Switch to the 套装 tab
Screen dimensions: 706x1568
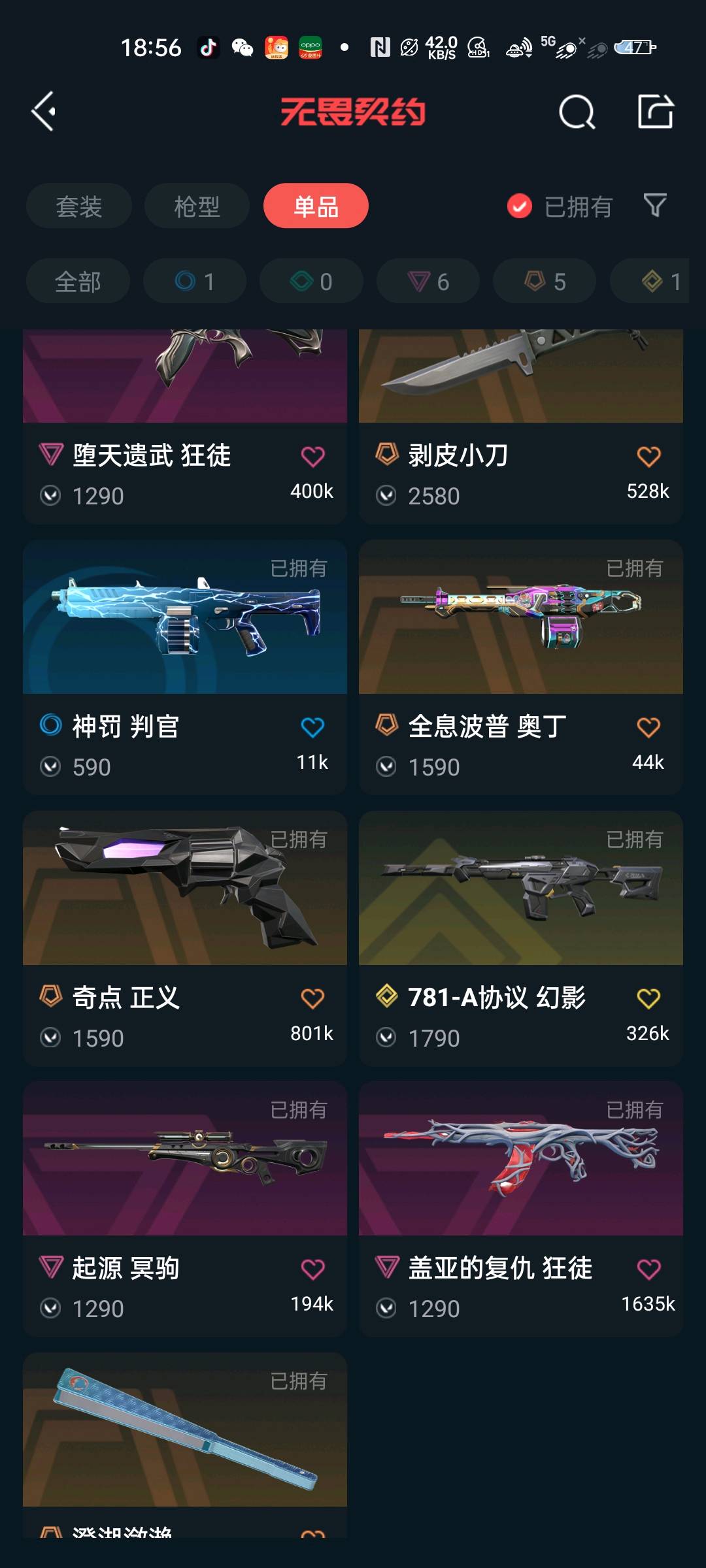[79, 206]
